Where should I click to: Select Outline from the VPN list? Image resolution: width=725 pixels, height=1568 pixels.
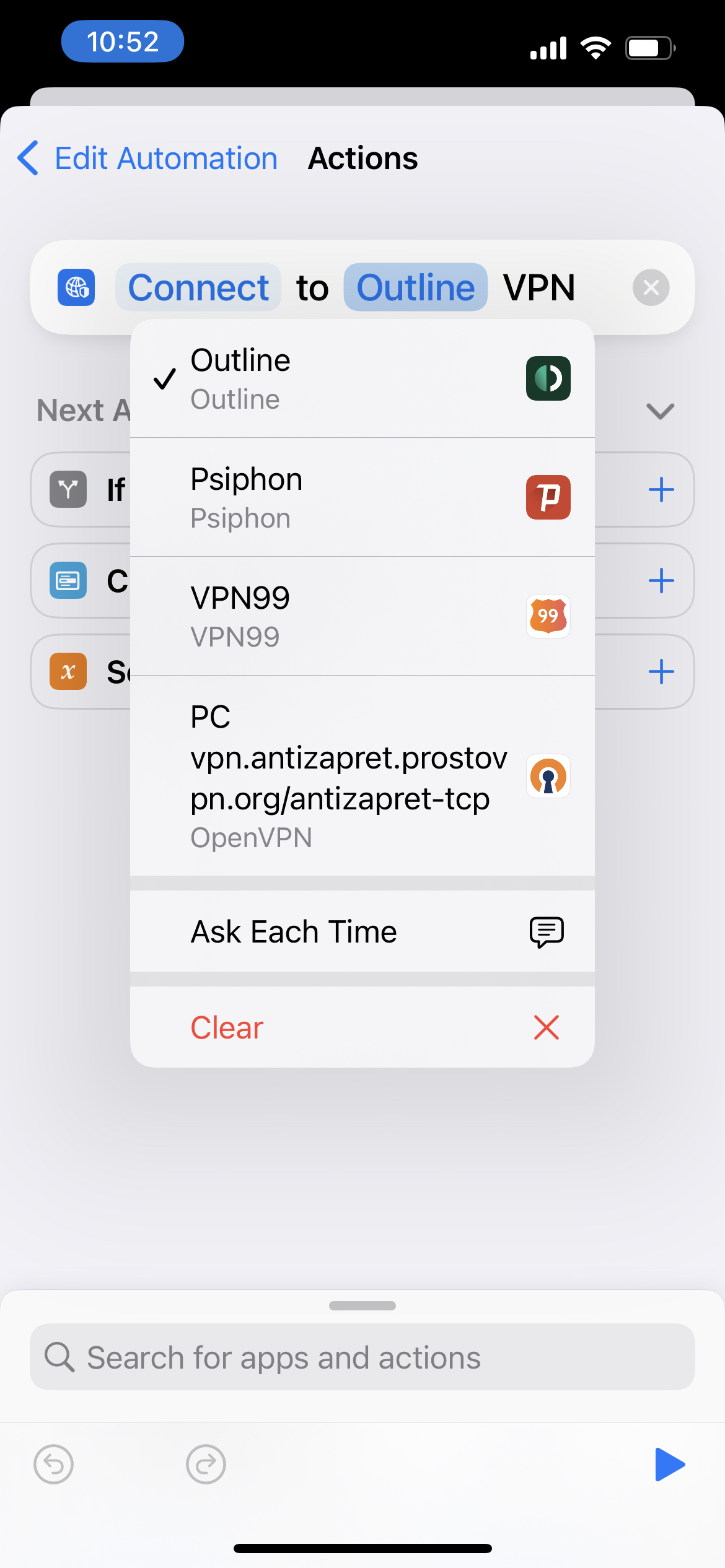coord(362,378)
